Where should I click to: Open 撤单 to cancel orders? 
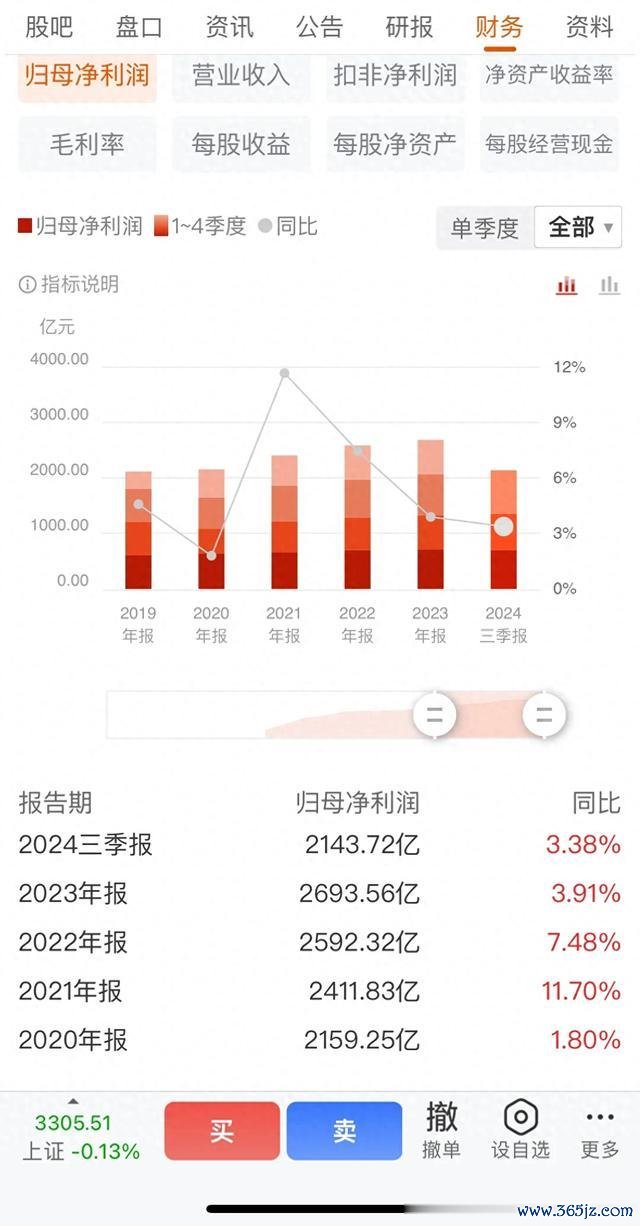point(441,1130)
